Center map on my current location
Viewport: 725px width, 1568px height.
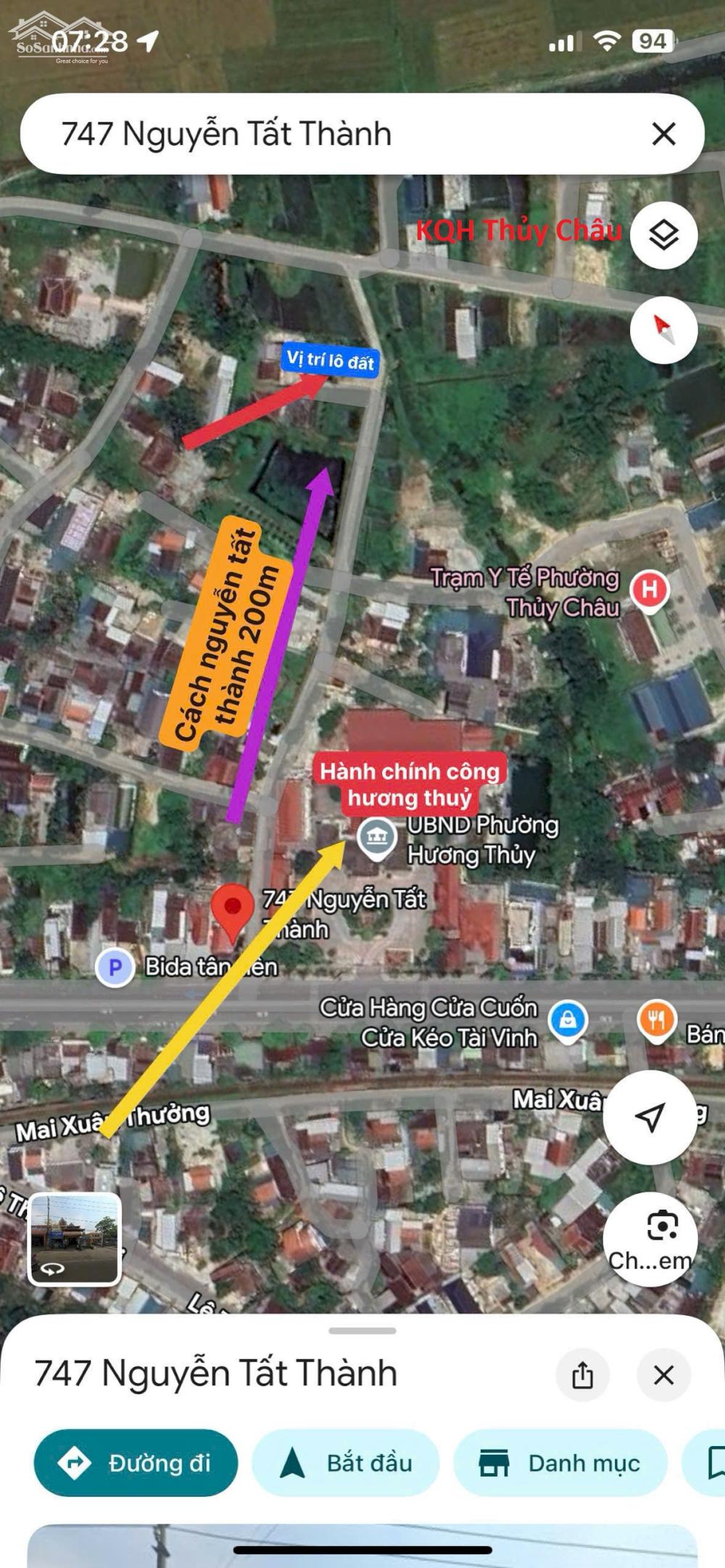tap(650, 1117)
